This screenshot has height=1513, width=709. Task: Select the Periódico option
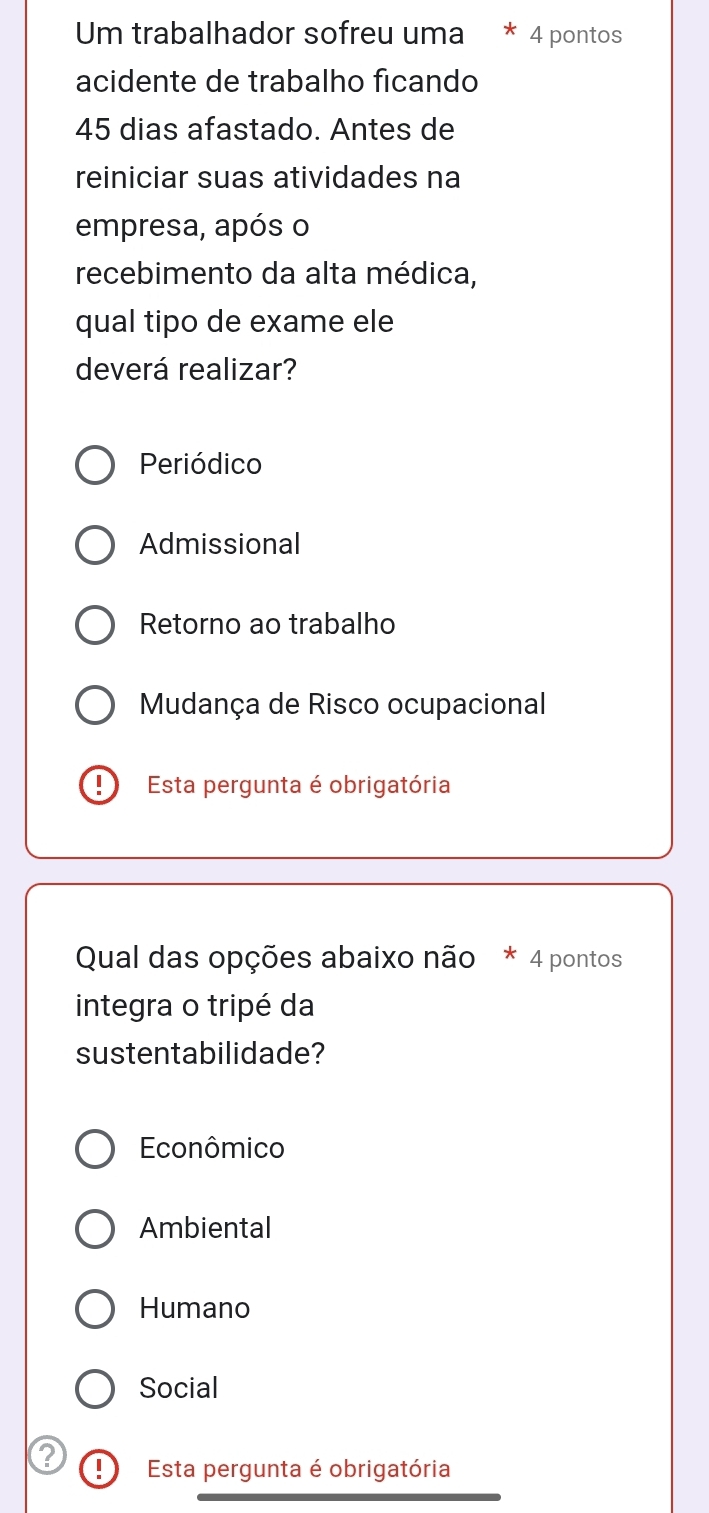pos(96,465)
